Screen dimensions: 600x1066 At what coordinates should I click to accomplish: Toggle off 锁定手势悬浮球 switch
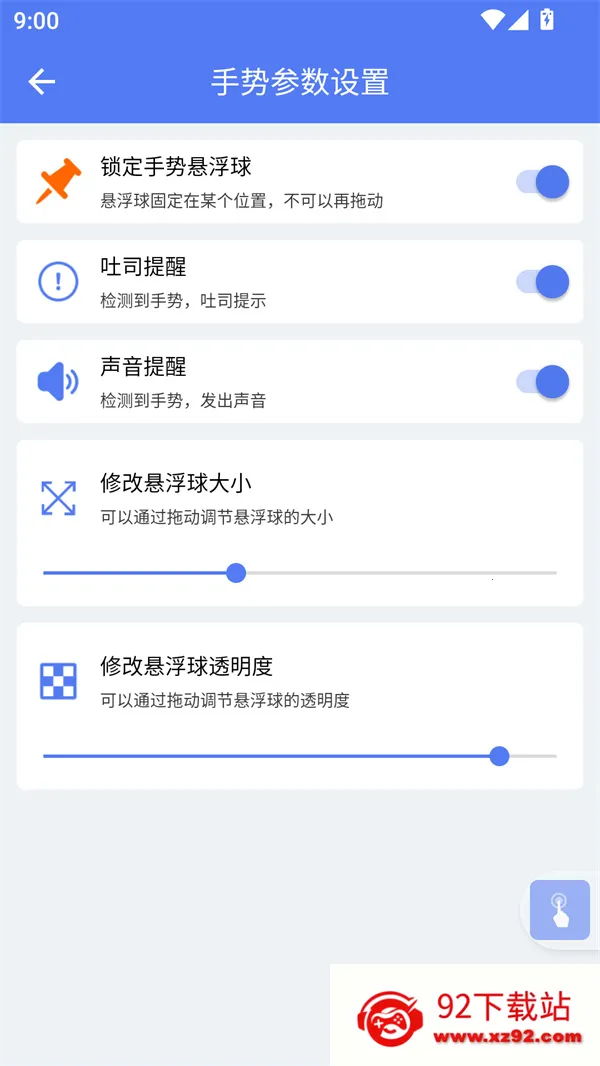tap(542, 182)
